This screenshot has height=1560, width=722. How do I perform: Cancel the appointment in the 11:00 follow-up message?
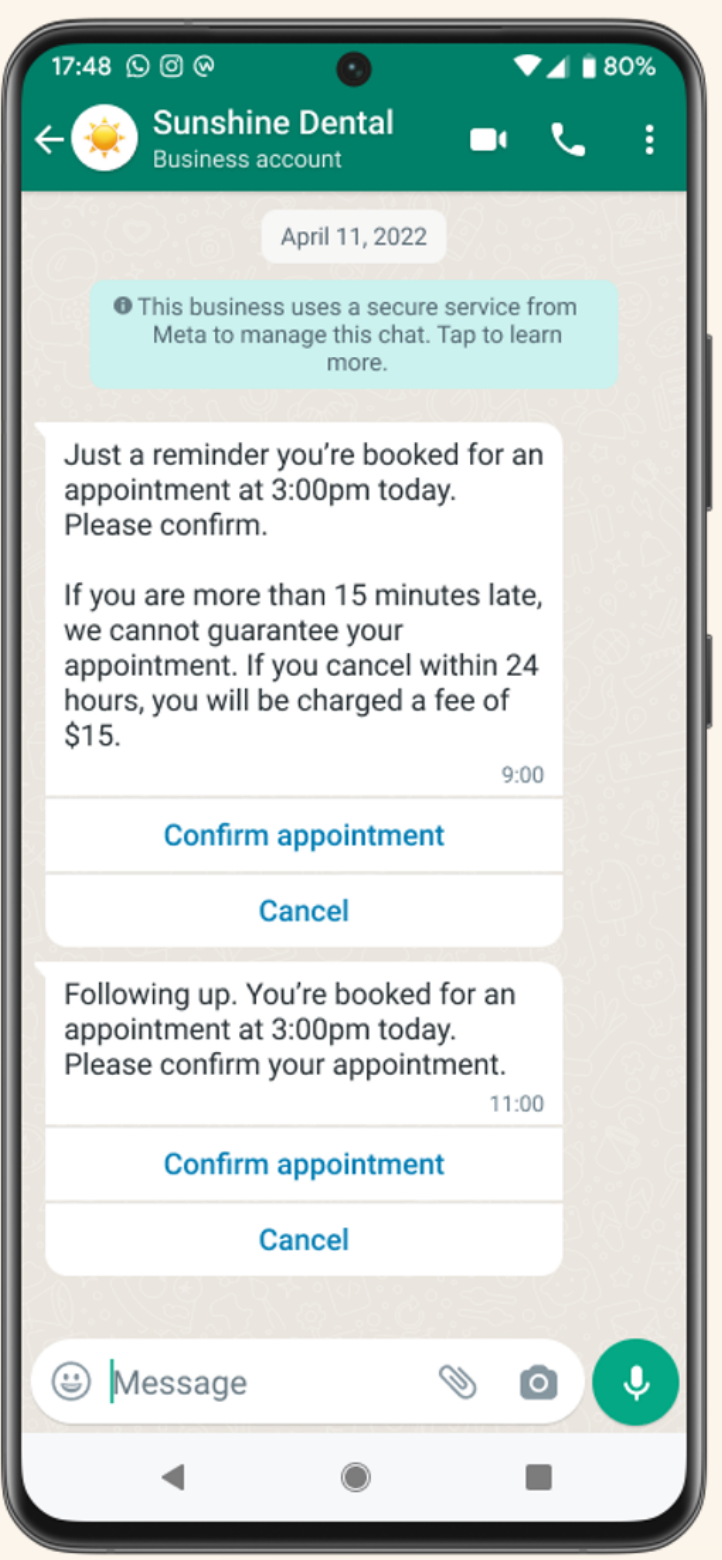pyautogui.click(x=304, y=1239)
